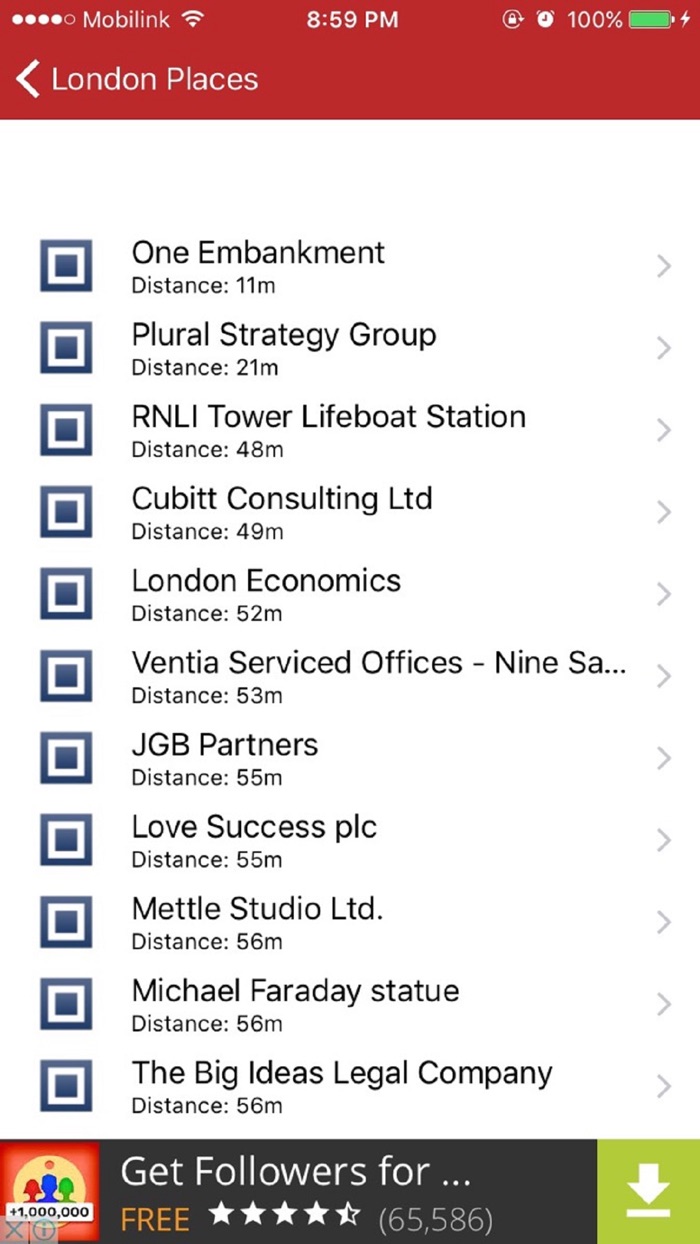Tap the green download button in the ad

648,1192
